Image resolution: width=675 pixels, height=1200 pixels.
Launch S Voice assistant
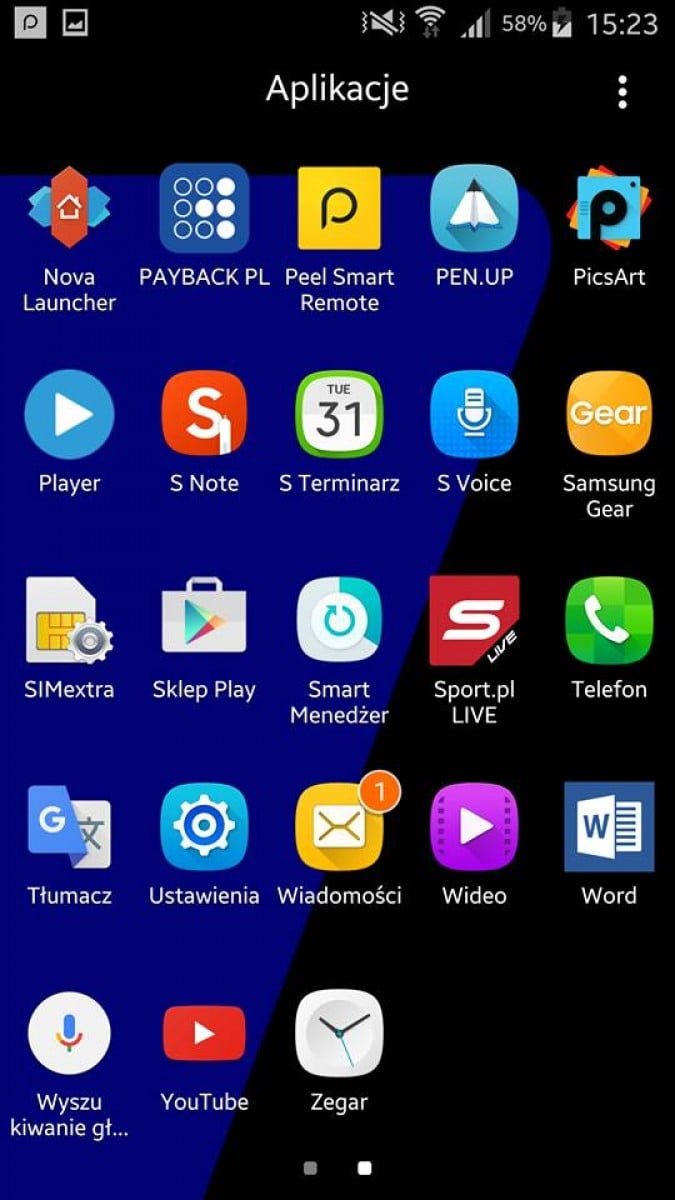pyautogui.click(x=474, y=414)
